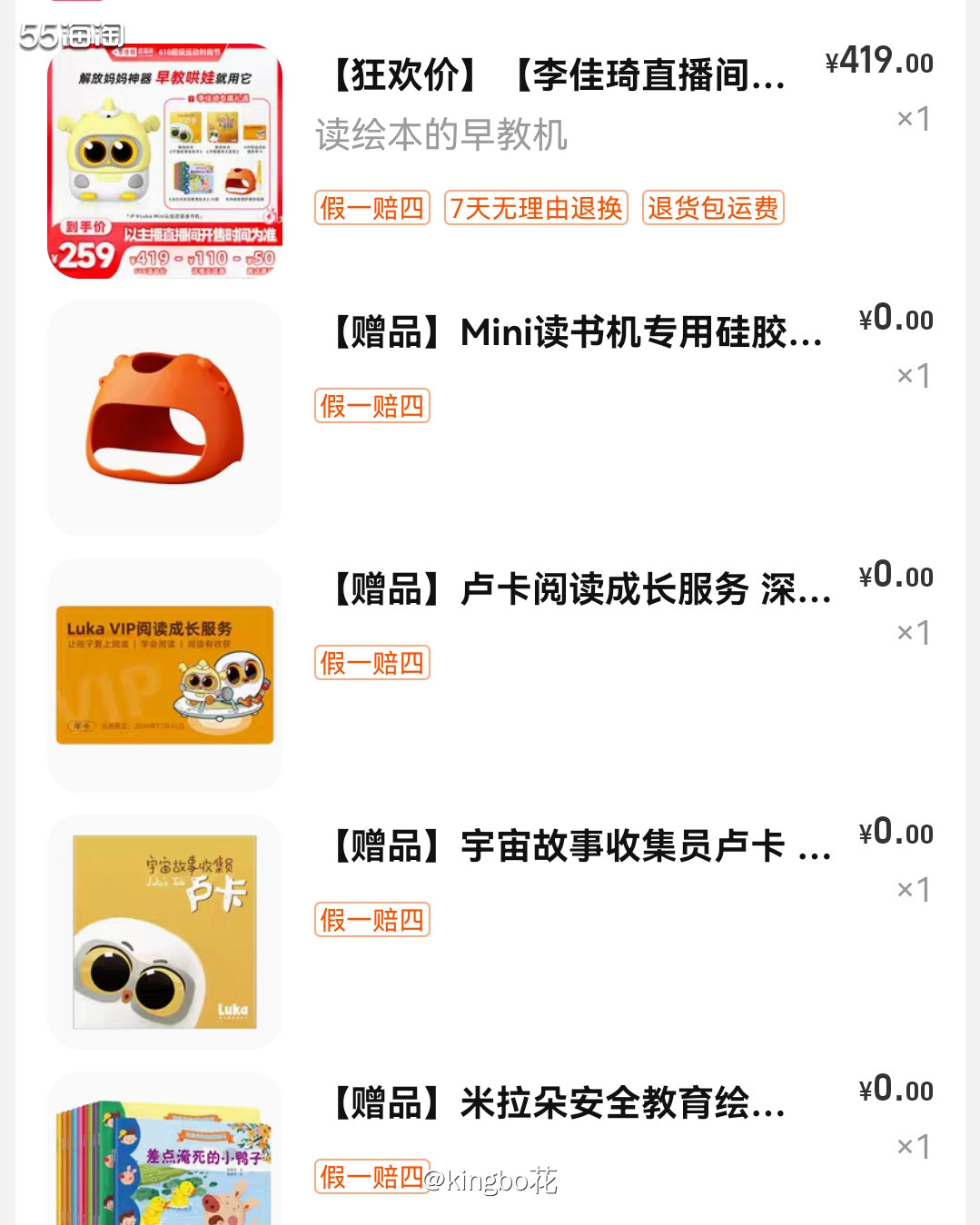Click the ¥0.00 price of VIP service
Screen dimensions: 980x1225
(896, 575)
